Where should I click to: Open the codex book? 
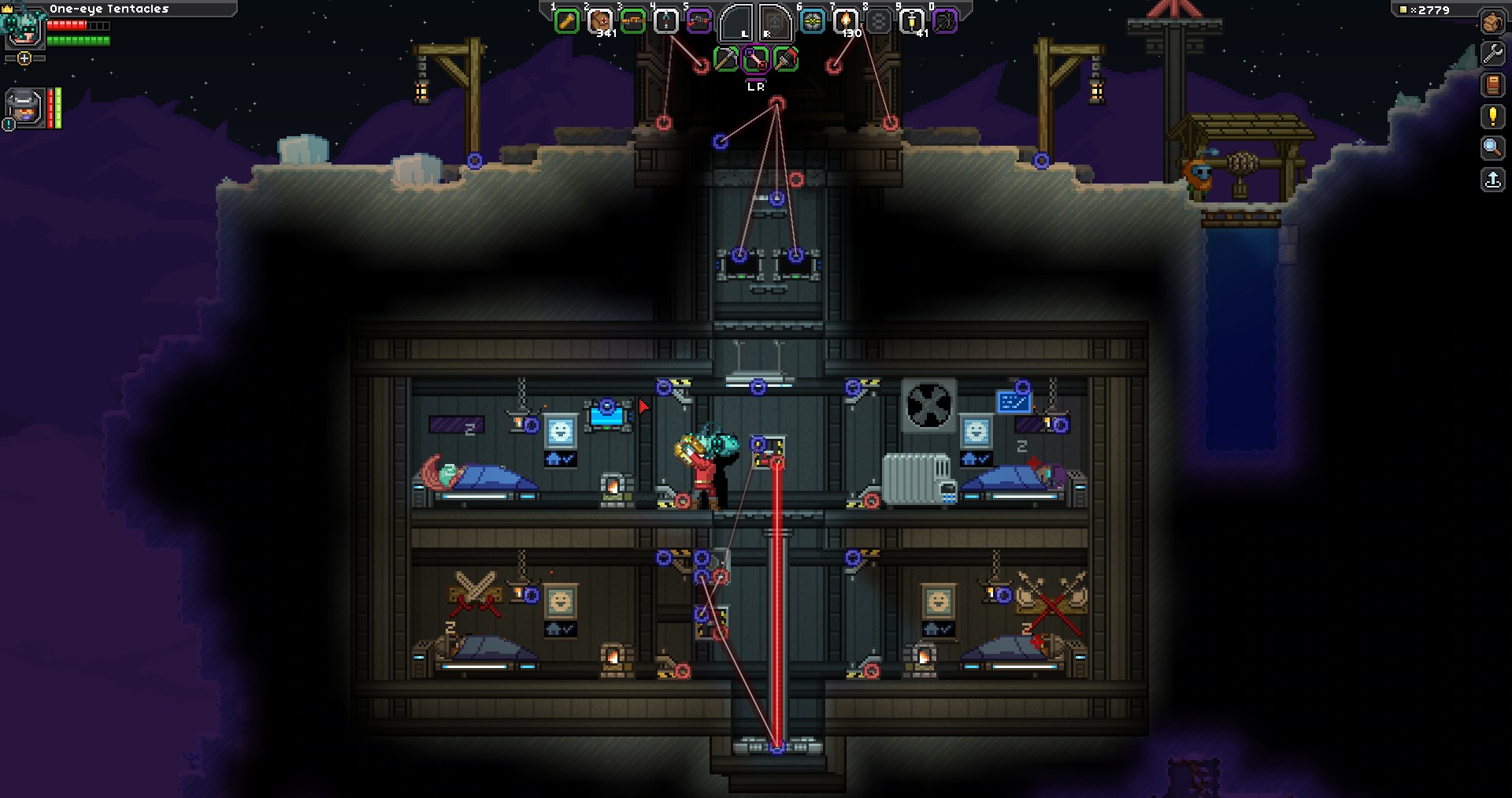pos(1492,85)
